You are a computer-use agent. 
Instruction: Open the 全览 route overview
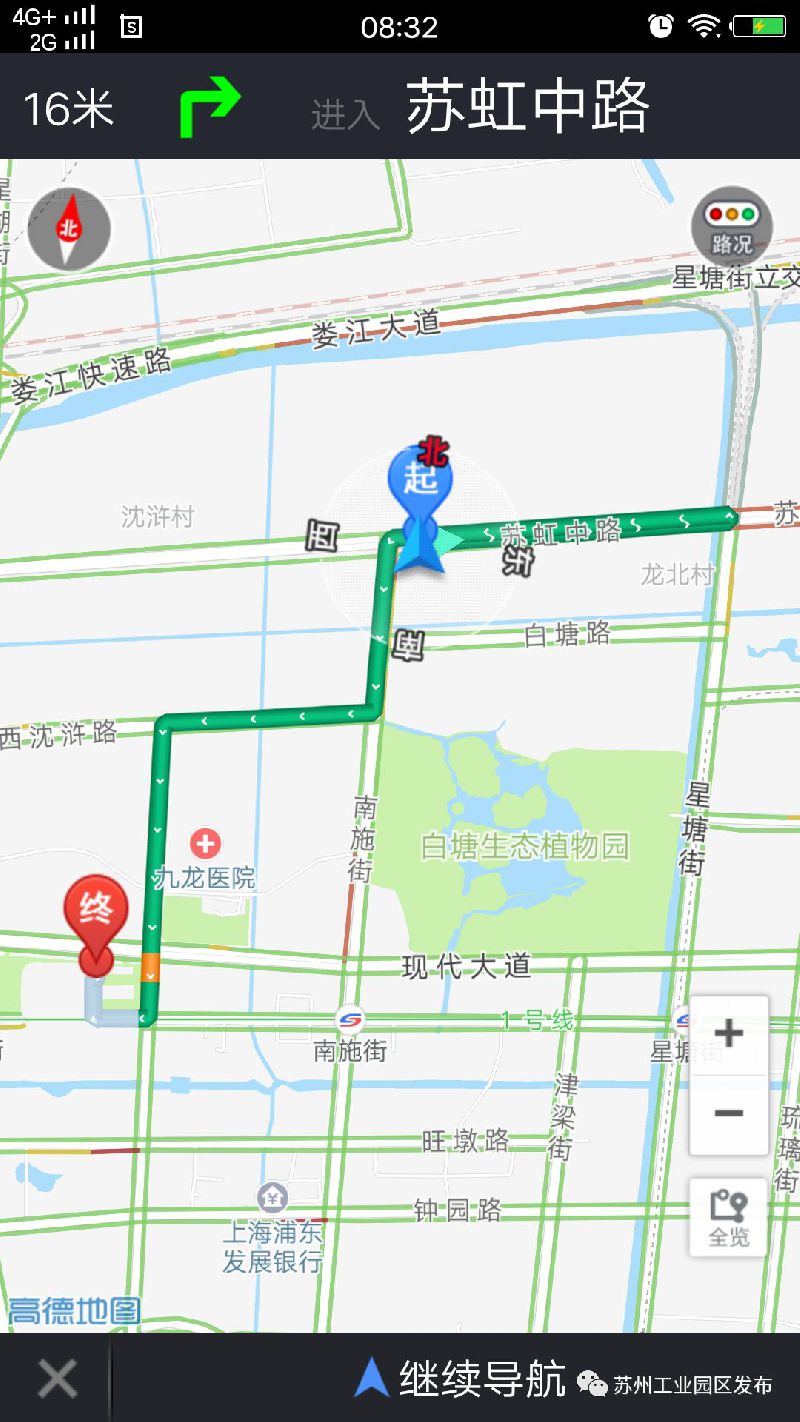pos(728,1217)
